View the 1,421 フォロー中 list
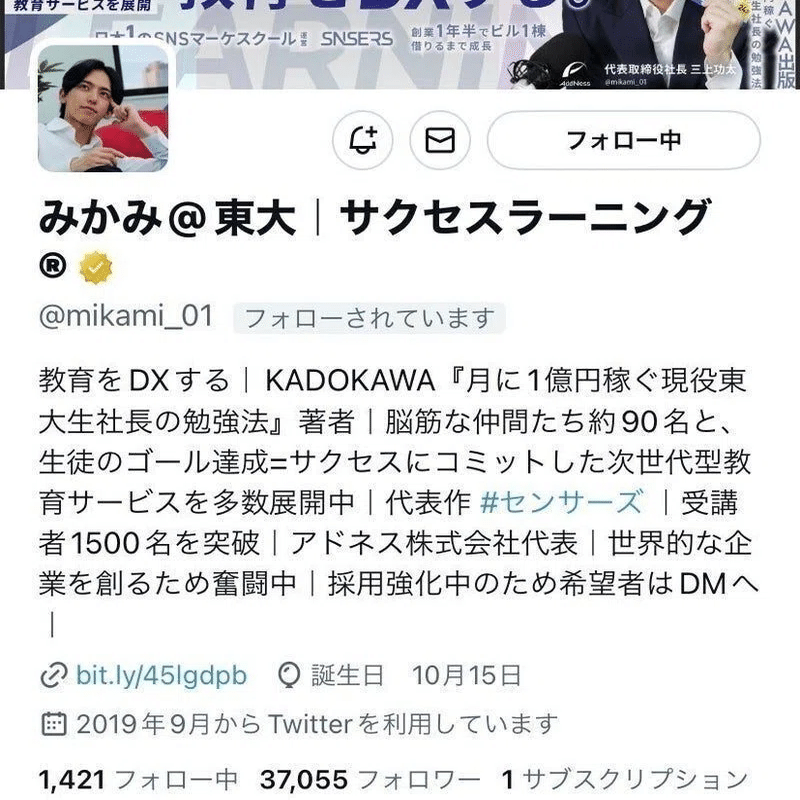800x800 pixels. coord(138,778)
